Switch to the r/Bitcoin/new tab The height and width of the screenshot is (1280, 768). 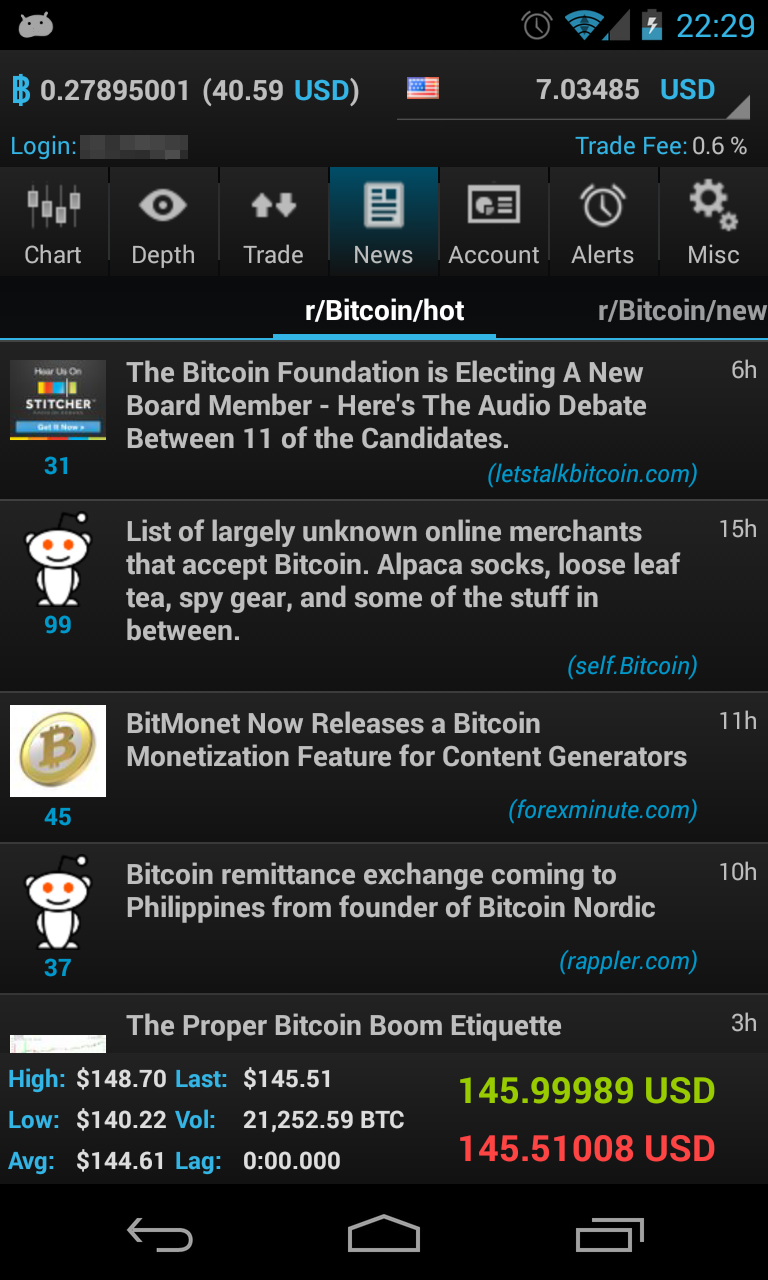[x=680, y=311]
